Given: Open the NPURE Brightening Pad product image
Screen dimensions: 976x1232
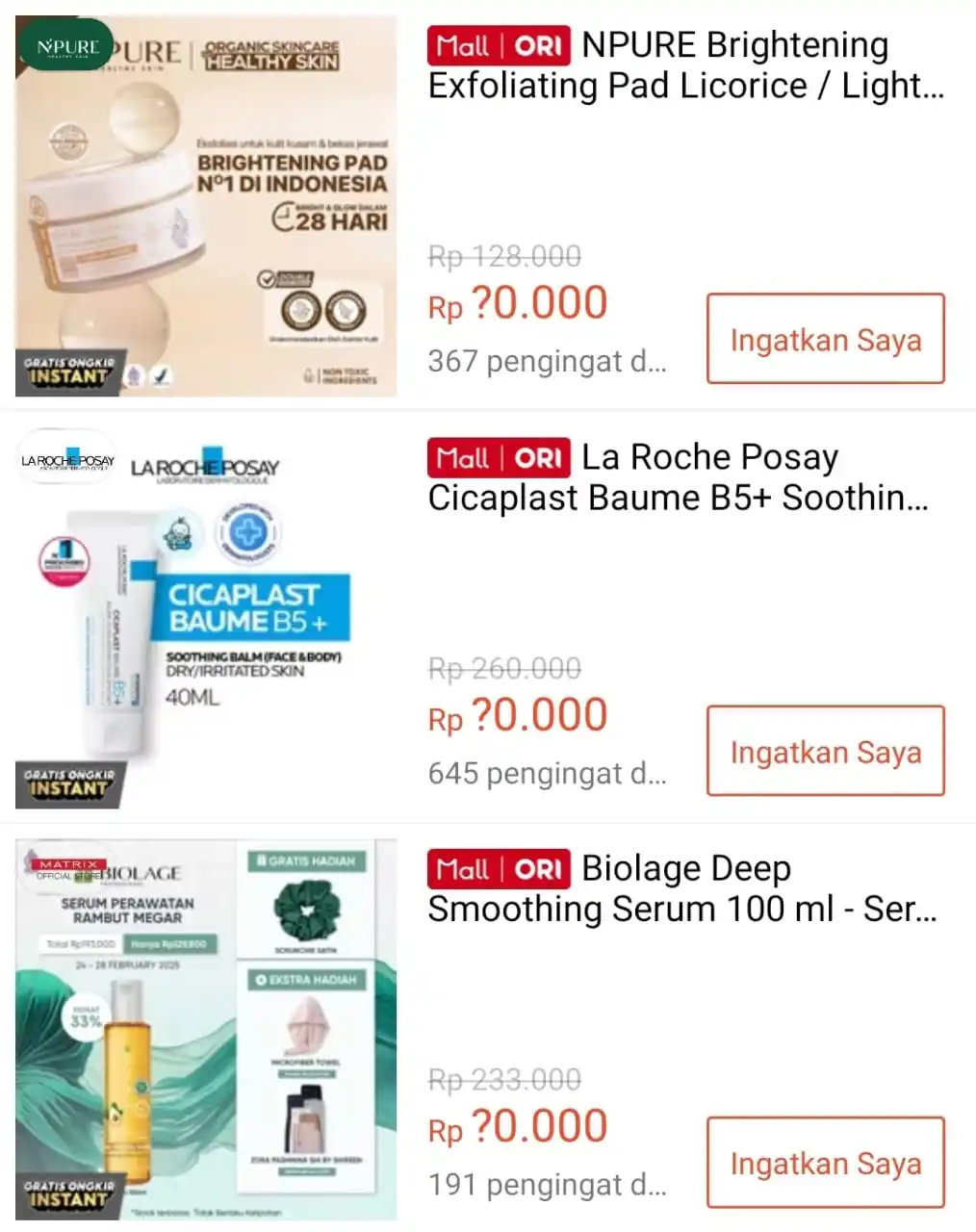Looking at the screenshot, I should pyautogui.click(x=206, y=205).
